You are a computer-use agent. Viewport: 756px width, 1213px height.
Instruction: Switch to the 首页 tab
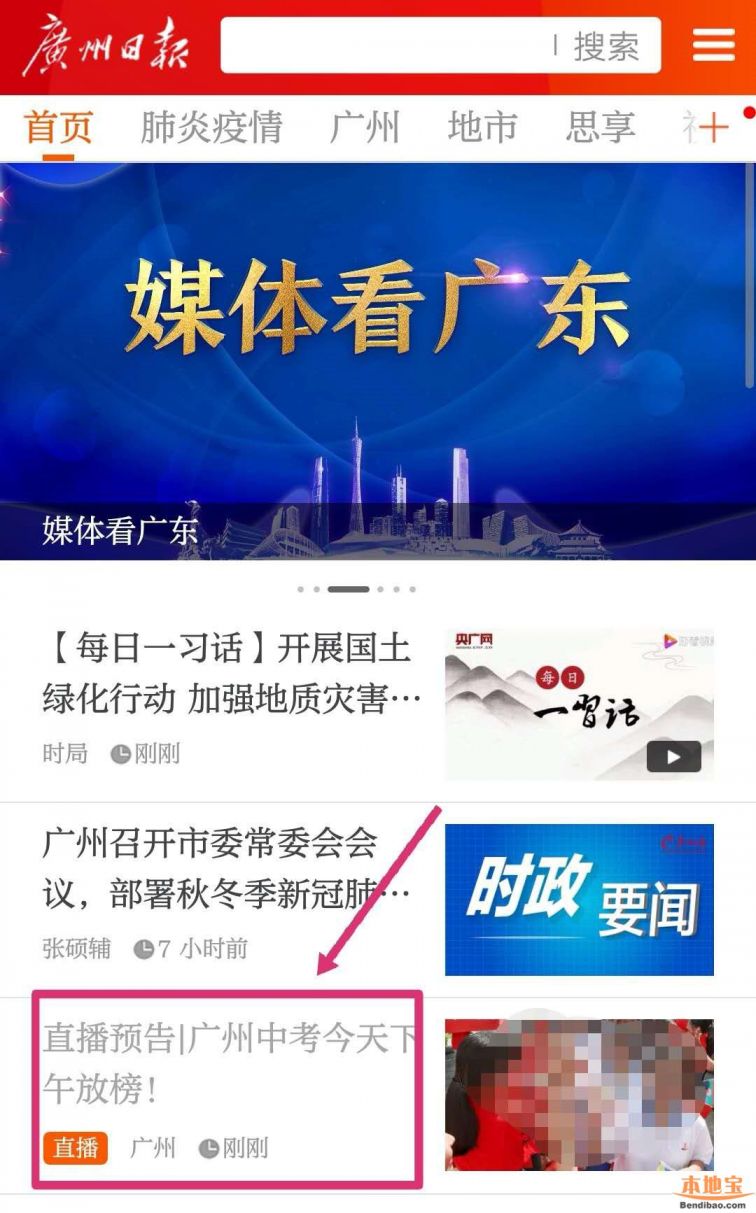pos(59,128)
